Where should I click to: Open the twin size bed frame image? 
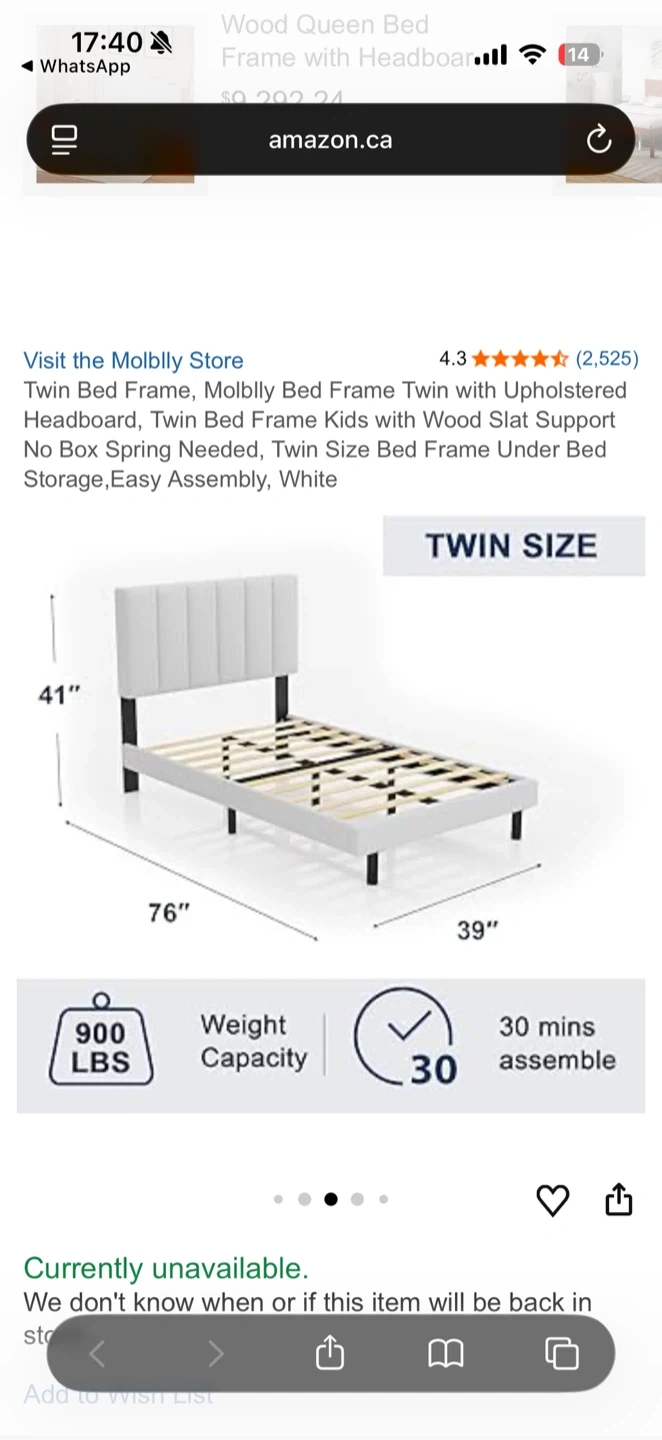point(330,760)
